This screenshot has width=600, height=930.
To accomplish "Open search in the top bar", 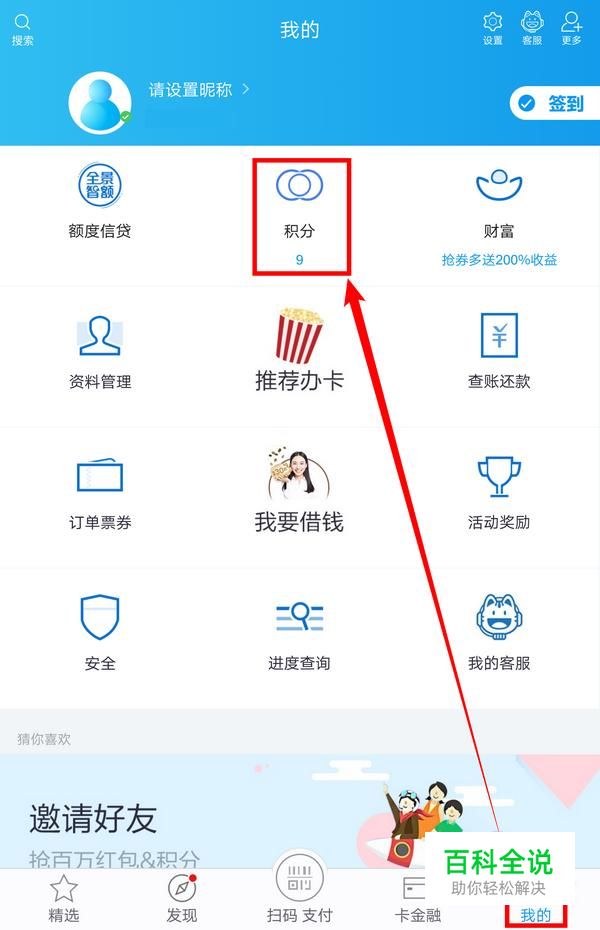I will 22,29.
